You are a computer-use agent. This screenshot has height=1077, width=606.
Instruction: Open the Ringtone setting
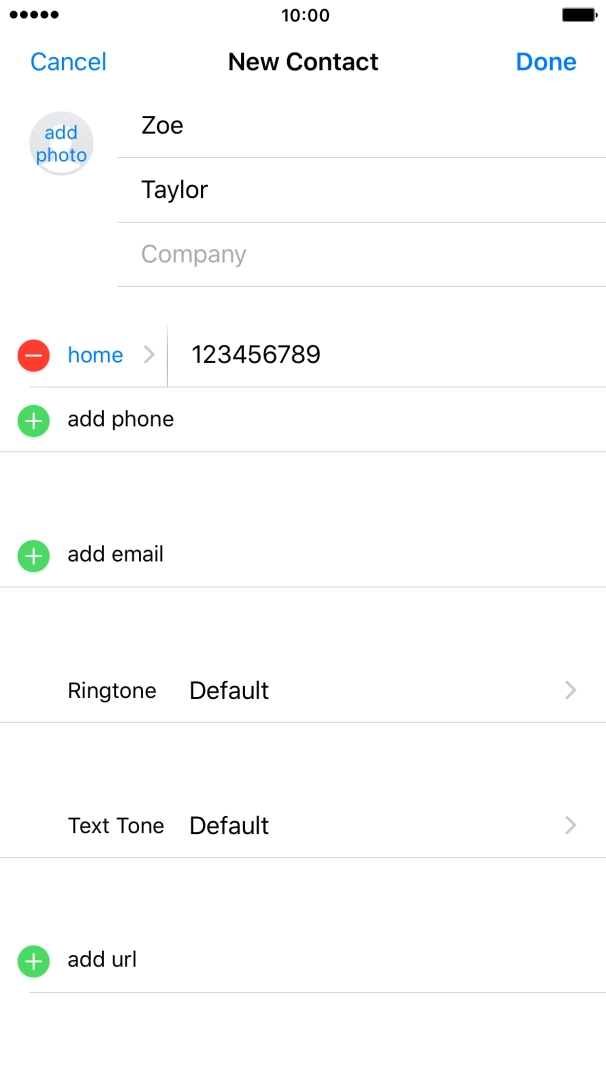point(320,690)
